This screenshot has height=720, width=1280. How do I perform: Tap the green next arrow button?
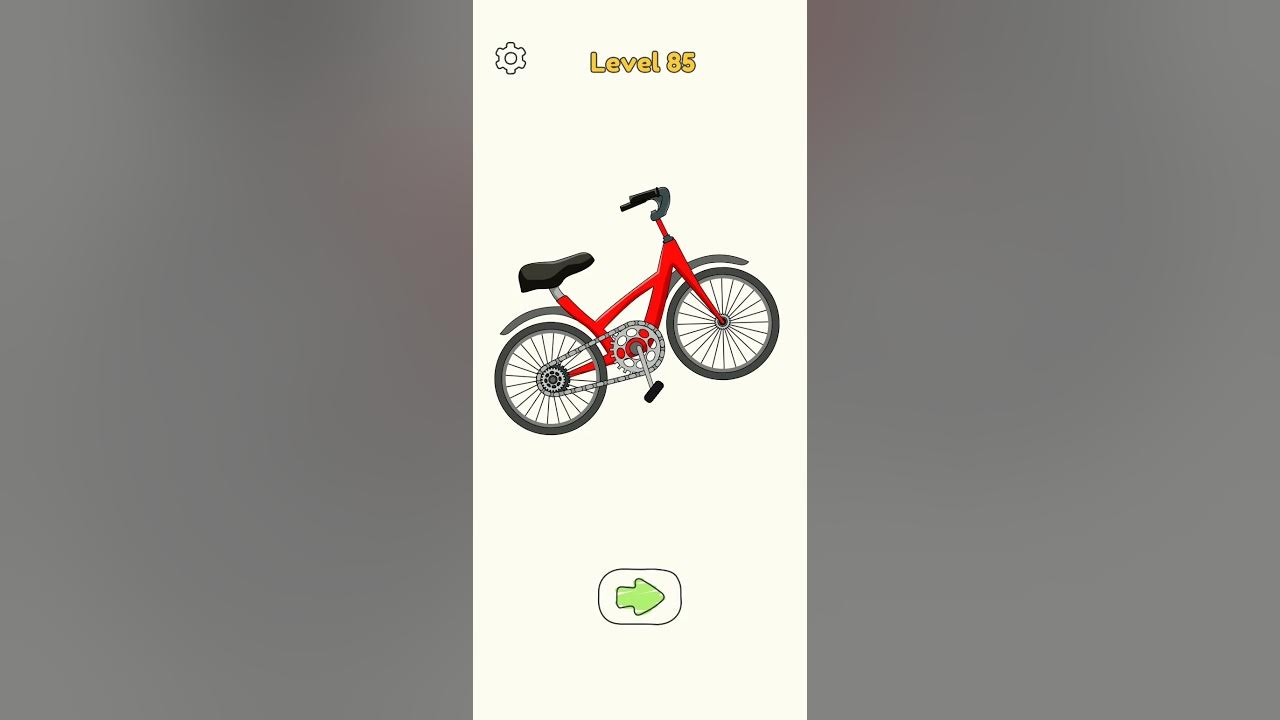click(x=640, y=597)
